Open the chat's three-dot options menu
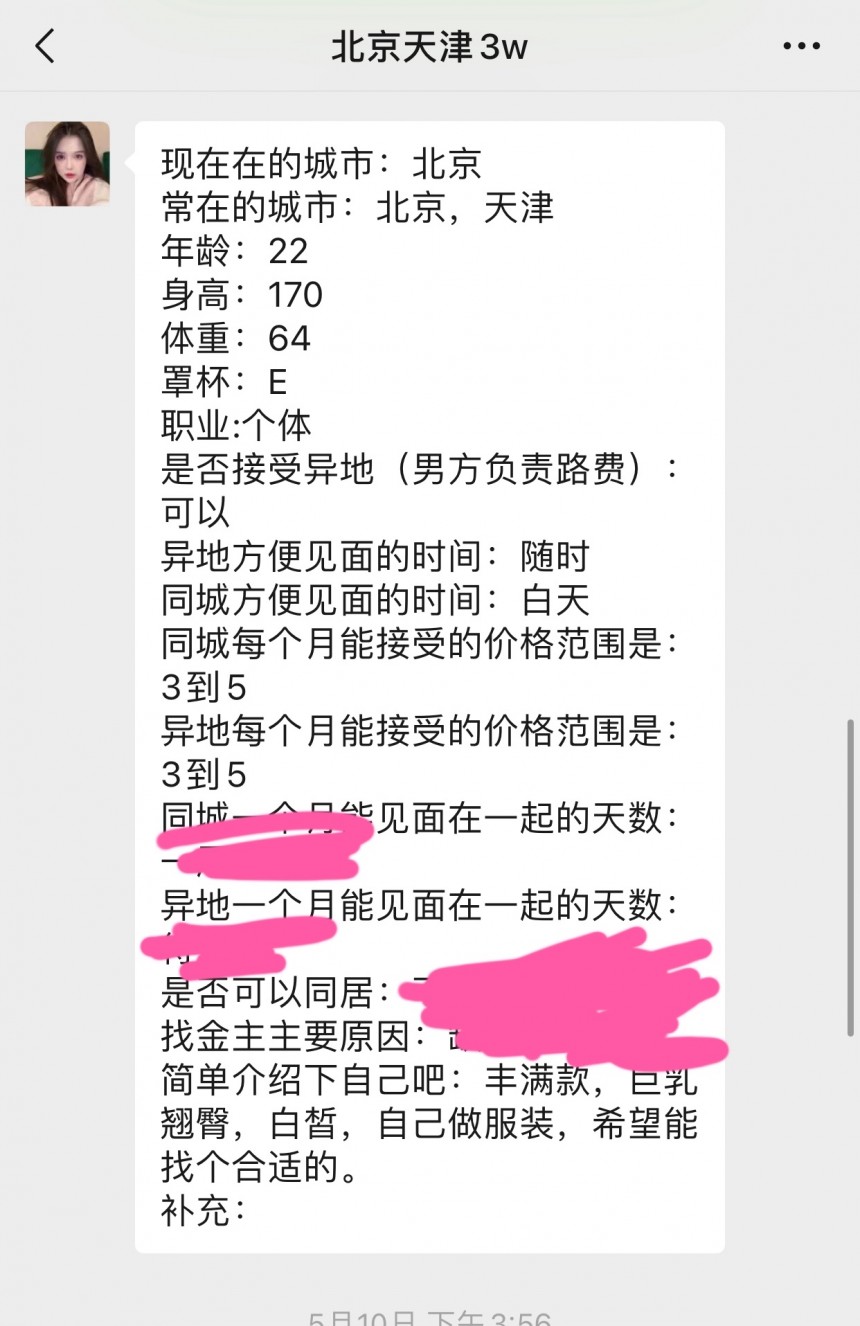The width and height of the screenshot is (860, 1326). [801, 47]
